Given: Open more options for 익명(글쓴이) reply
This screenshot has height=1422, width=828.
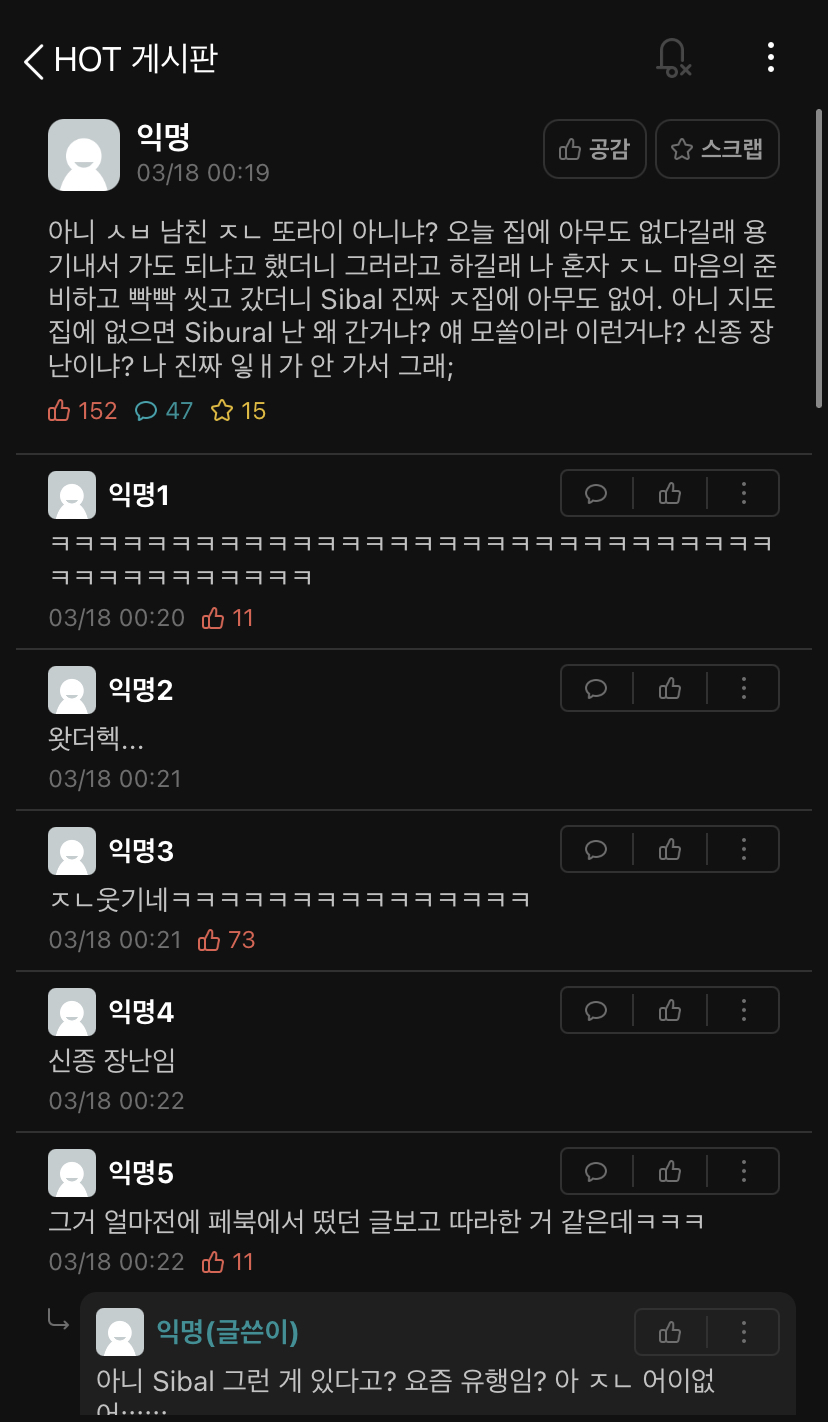Looking at the screenshot, I should point(743,1332).
